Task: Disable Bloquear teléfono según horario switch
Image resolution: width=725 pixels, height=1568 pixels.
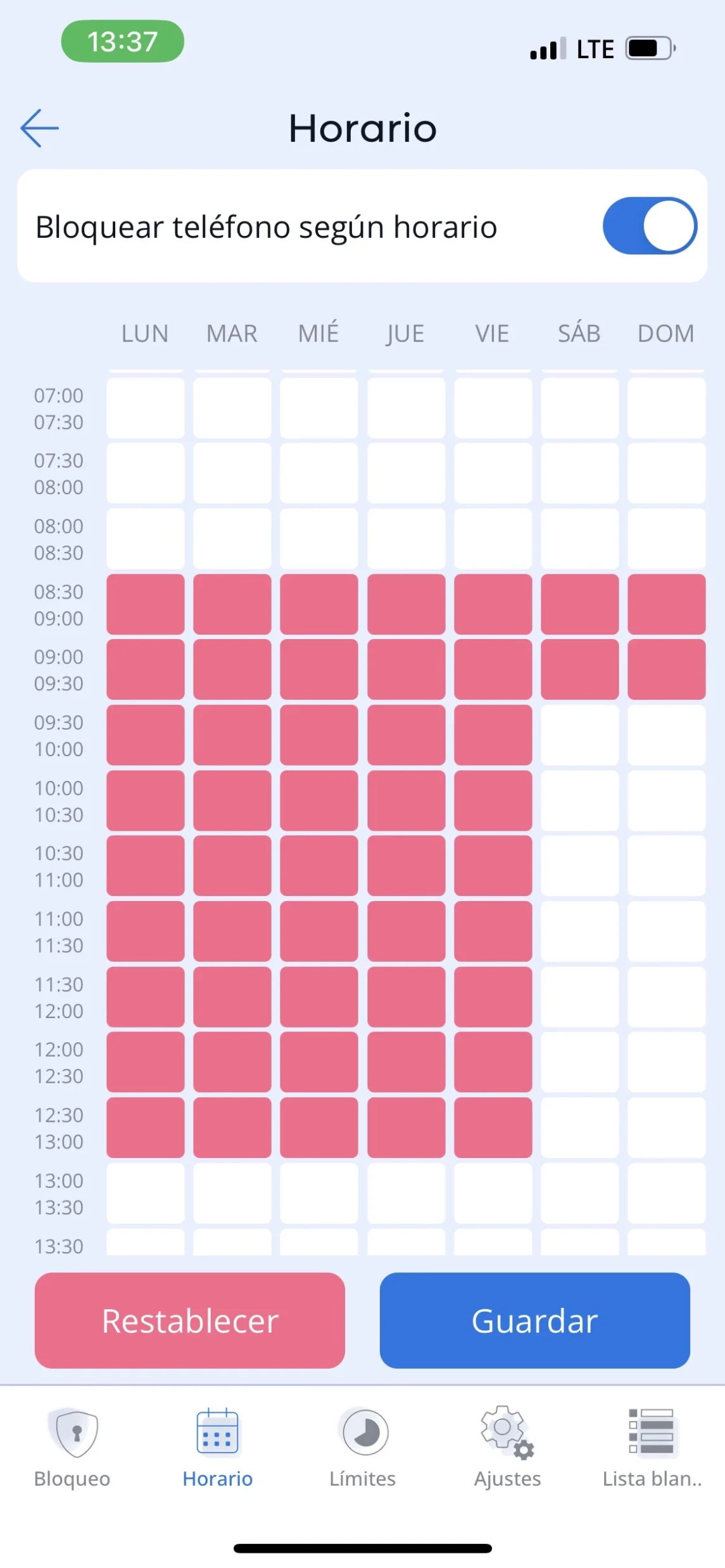Action: coord(649,226)
